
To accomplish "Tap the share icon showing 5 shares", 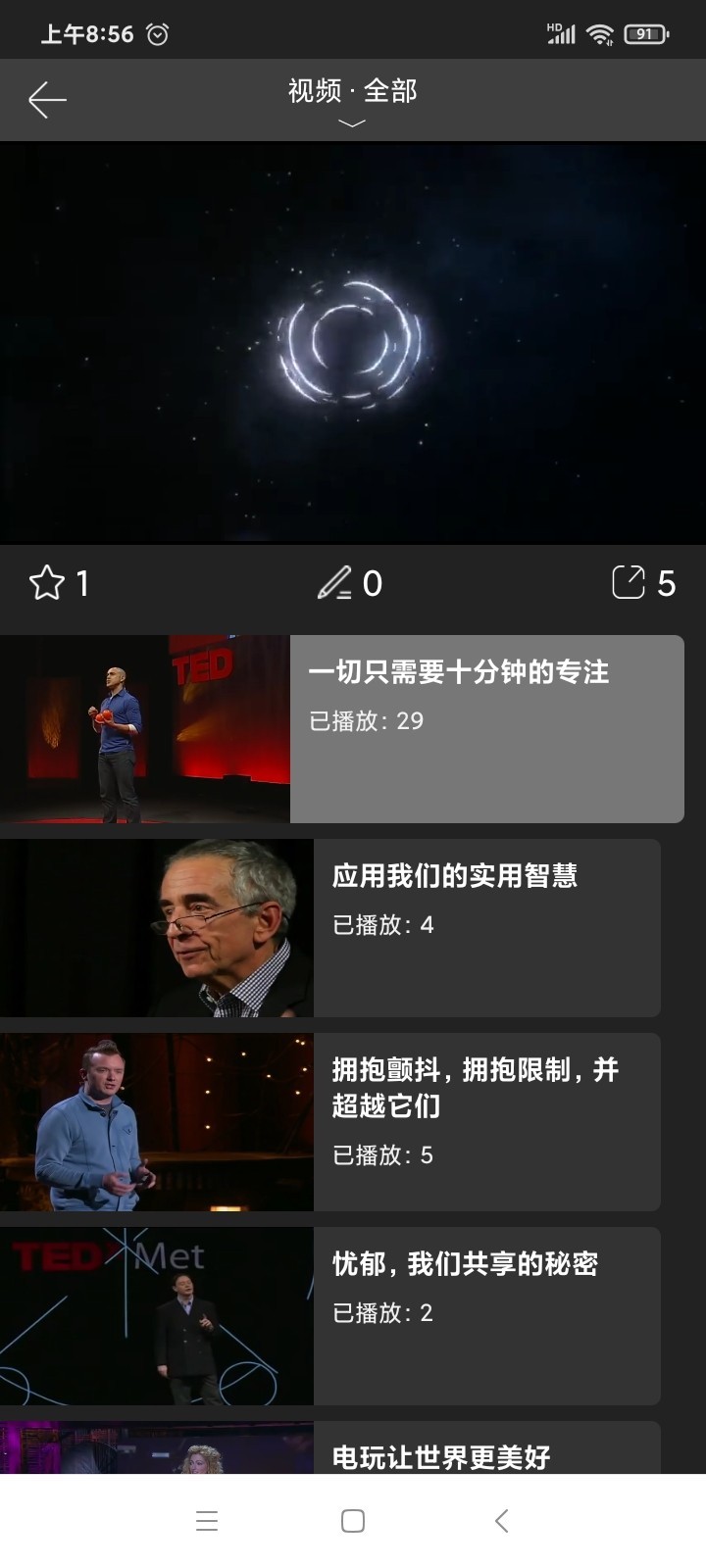I will point(632,582).
